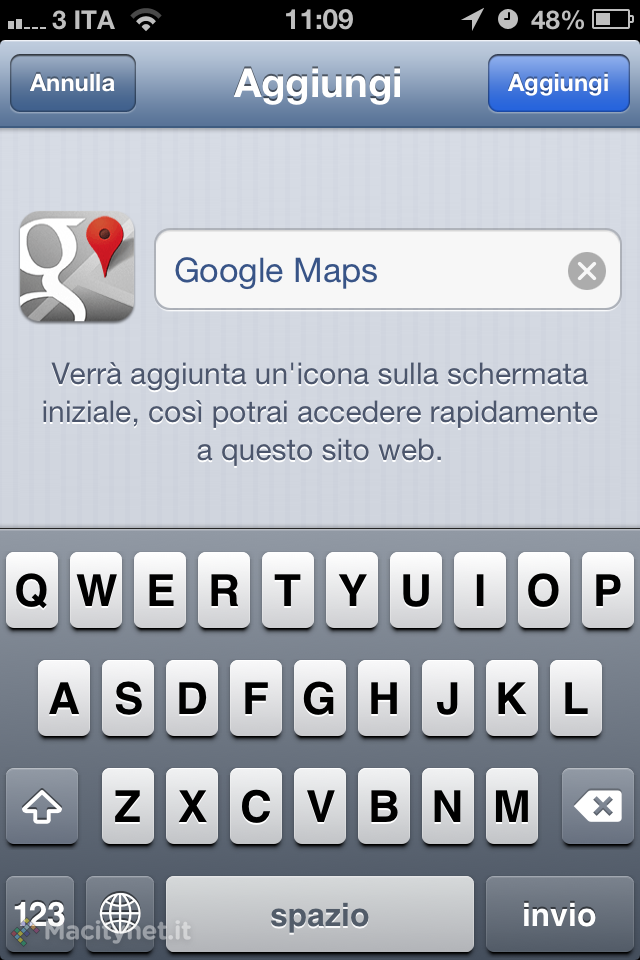Hit the keyboard backspace key
This screenshot has height=960, width=640.
click(598, 806)
